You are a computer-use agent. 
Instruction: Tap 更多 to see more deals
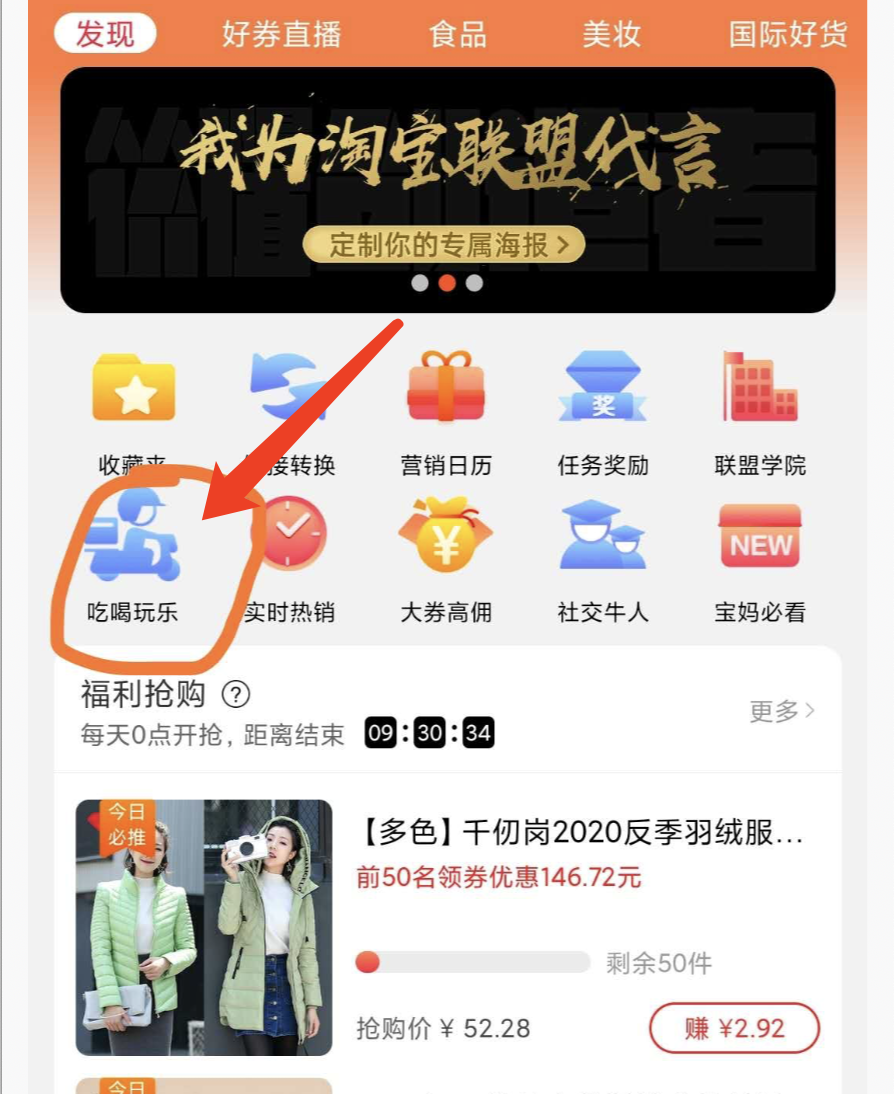pos(782,711)
